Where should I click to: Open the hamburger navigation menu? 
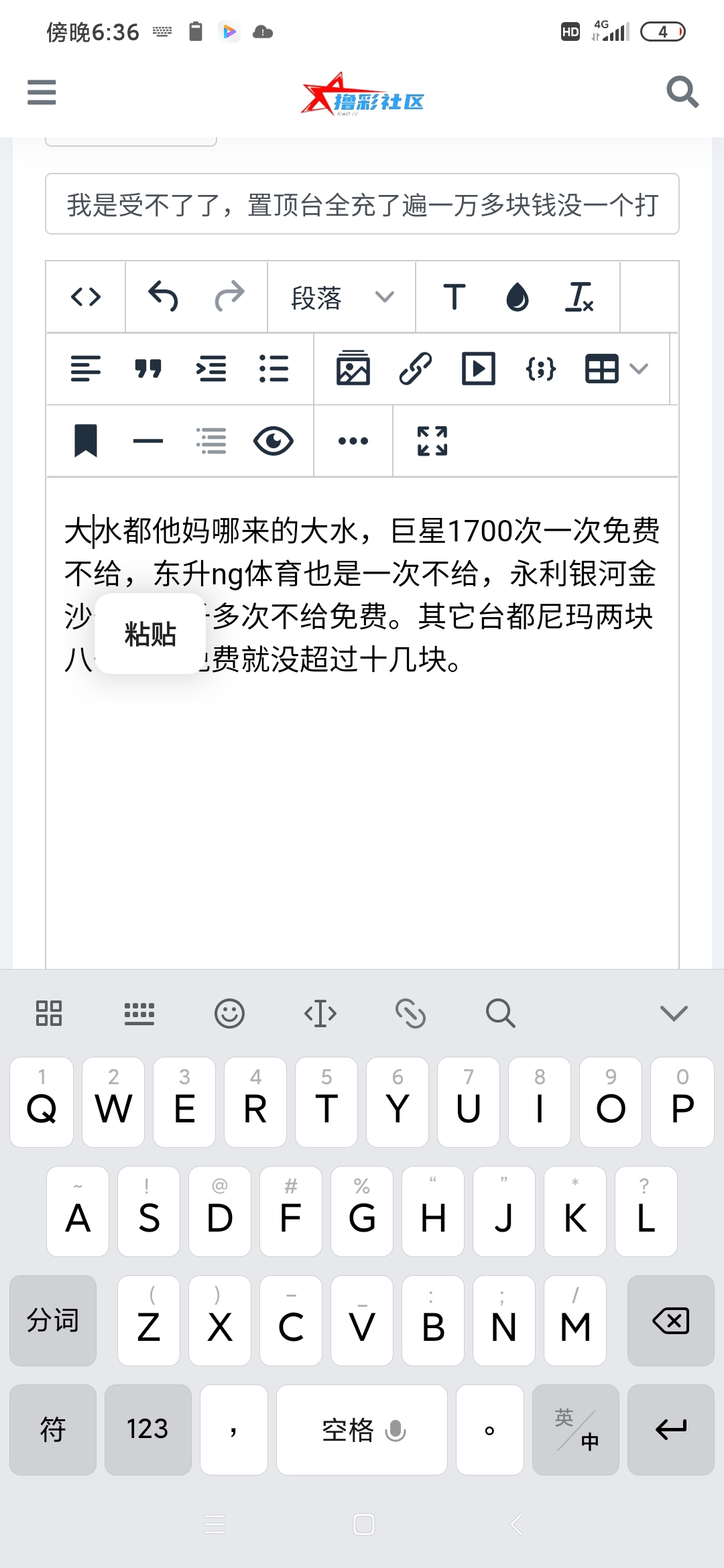(x=41, y=92)
